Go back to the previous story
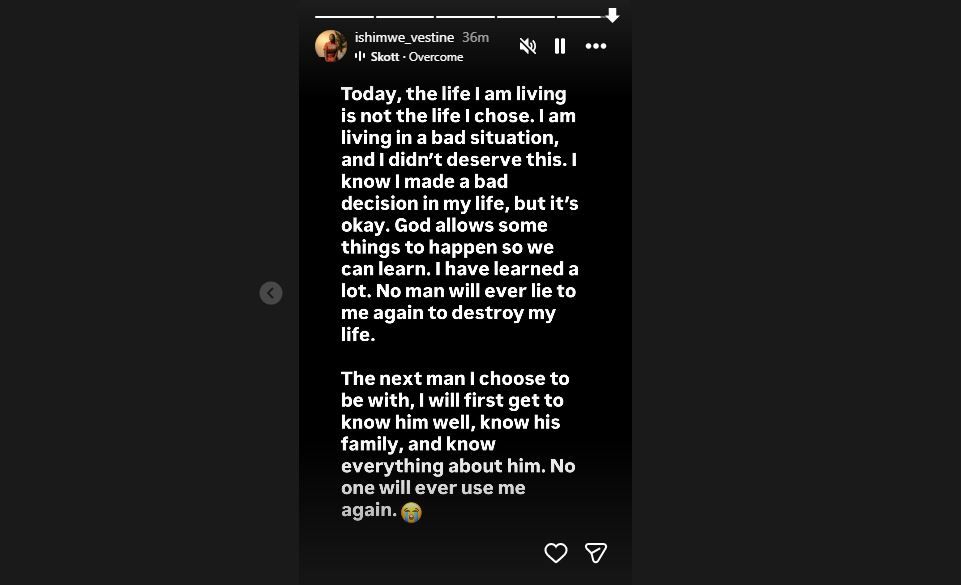Image resolution: width=961 pixels, height=585 pixels. pos(271,293)
